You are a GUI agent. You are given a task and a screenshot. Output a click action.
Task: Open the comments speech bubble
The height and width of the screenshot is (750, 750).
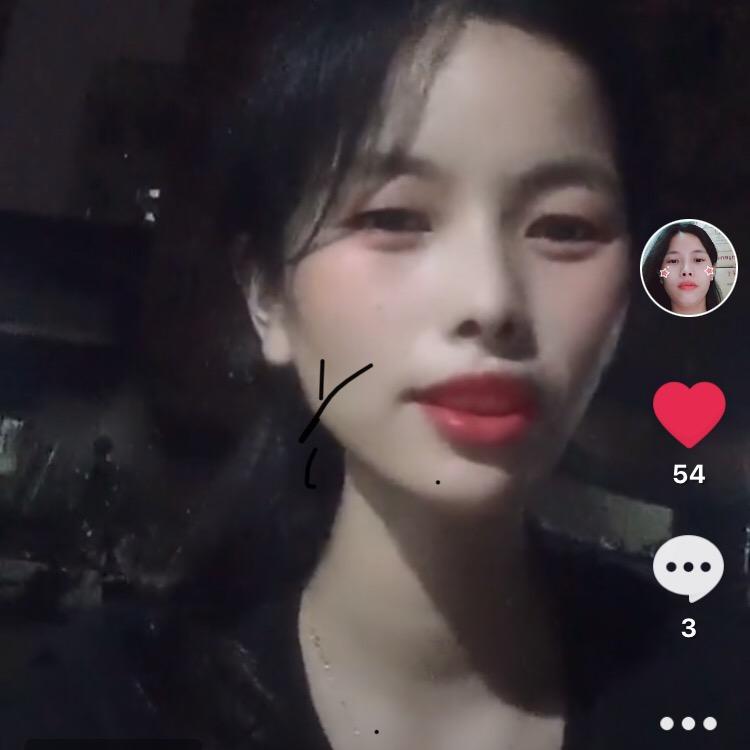pyautogui.click(x=688, y=568)
